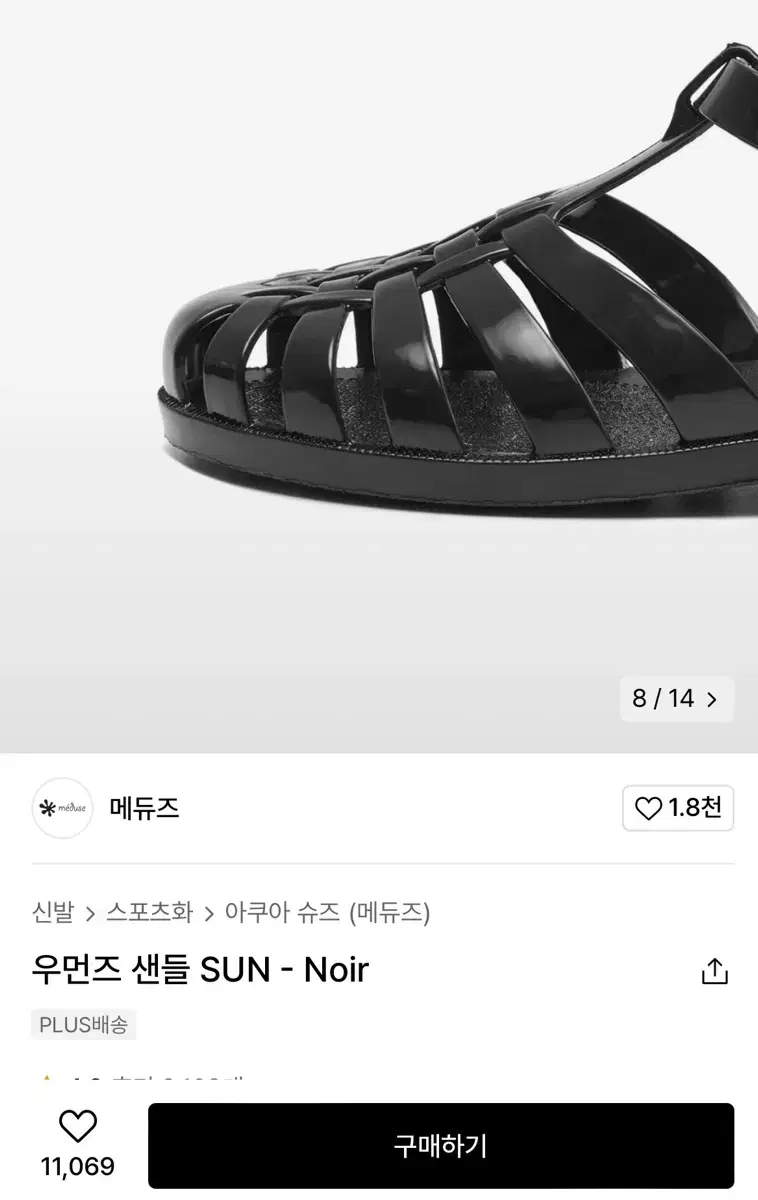Click the 11,069 wishlist count

pyautogui.click(x=77, y=1163)
